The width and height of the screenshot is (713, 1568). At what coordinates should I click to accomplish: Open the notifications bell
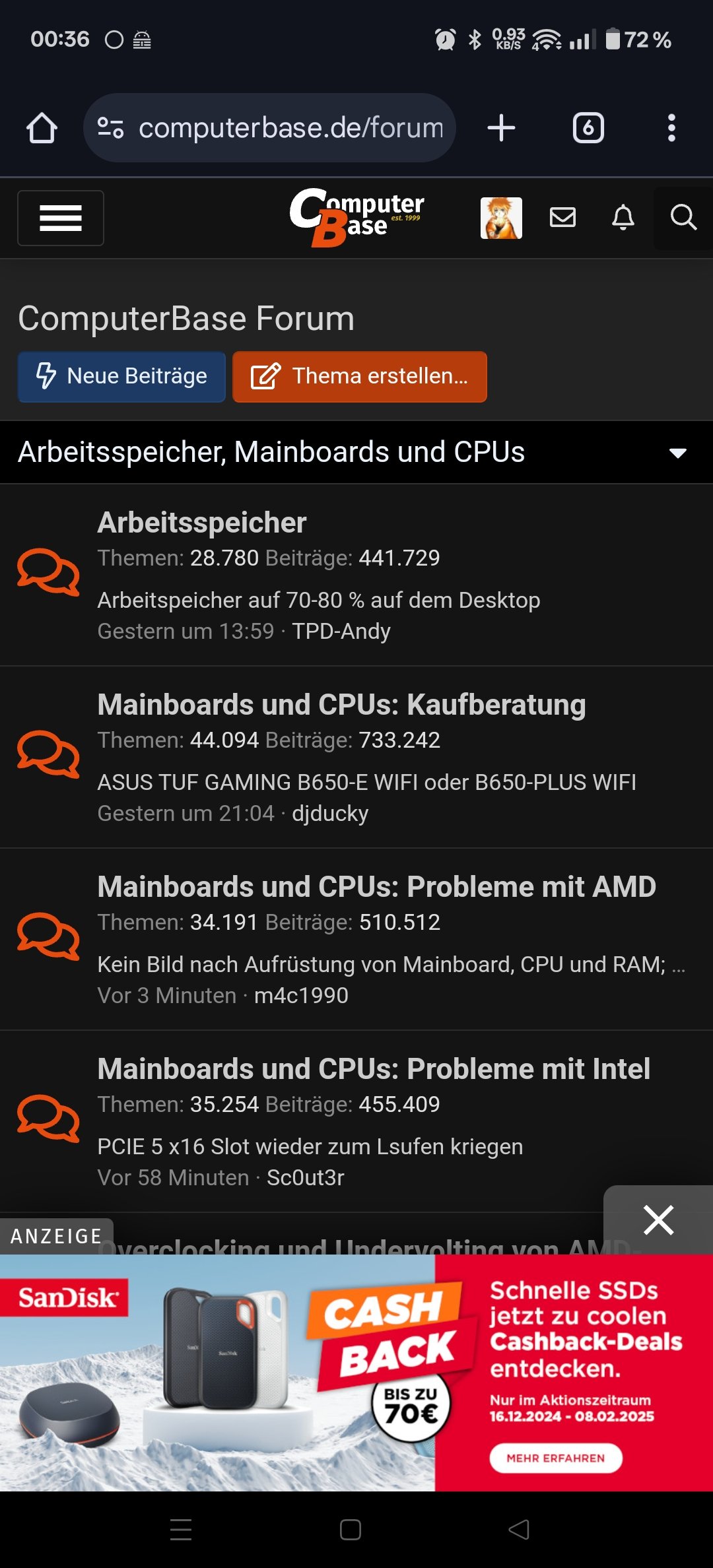[623, 217]
